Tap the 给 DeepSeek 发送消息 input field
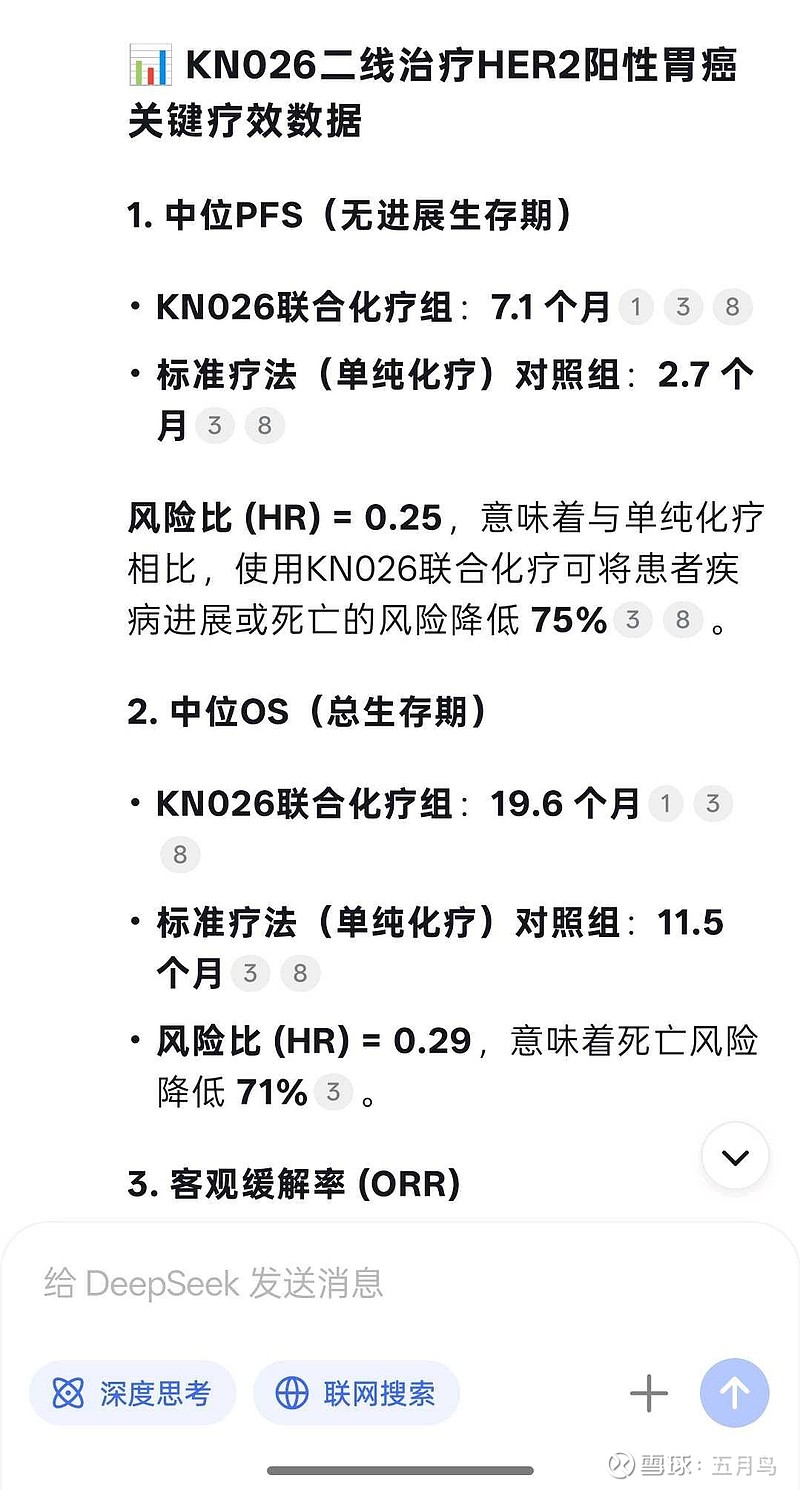The image size is (800, 1490). click(x=213, y=1284)
